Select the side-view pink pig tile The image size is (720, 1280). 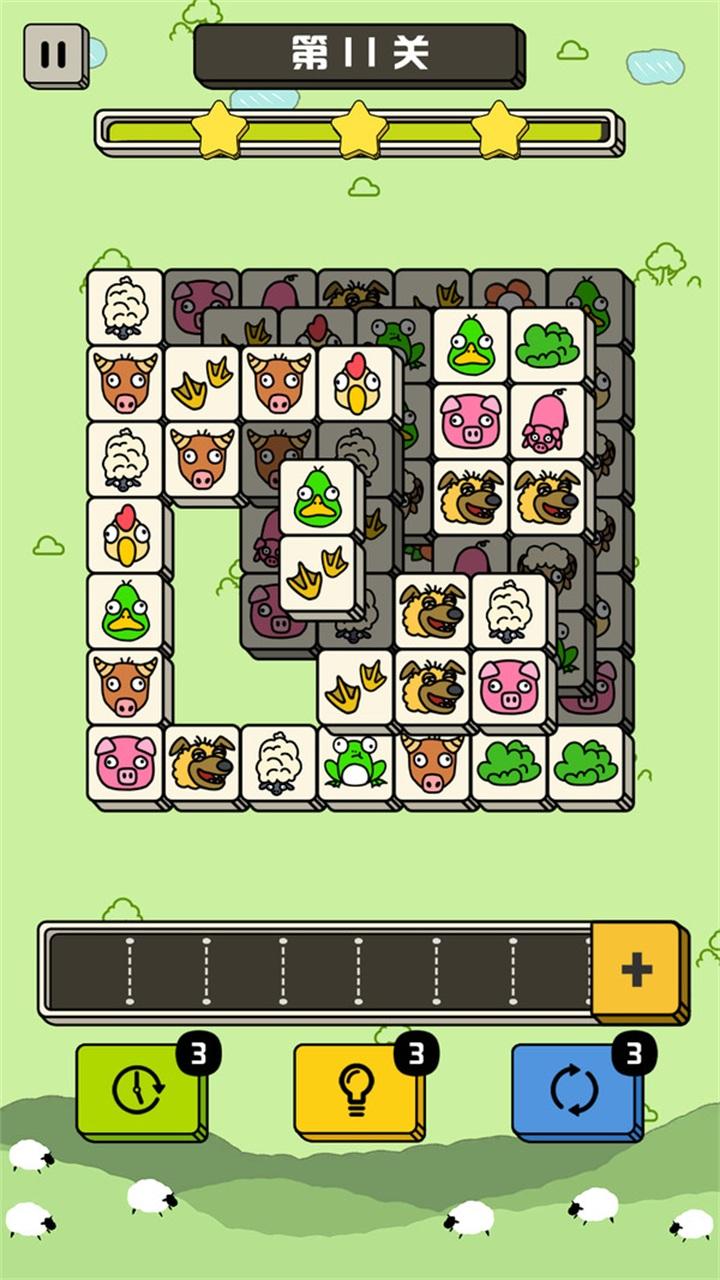click(547, 421)
